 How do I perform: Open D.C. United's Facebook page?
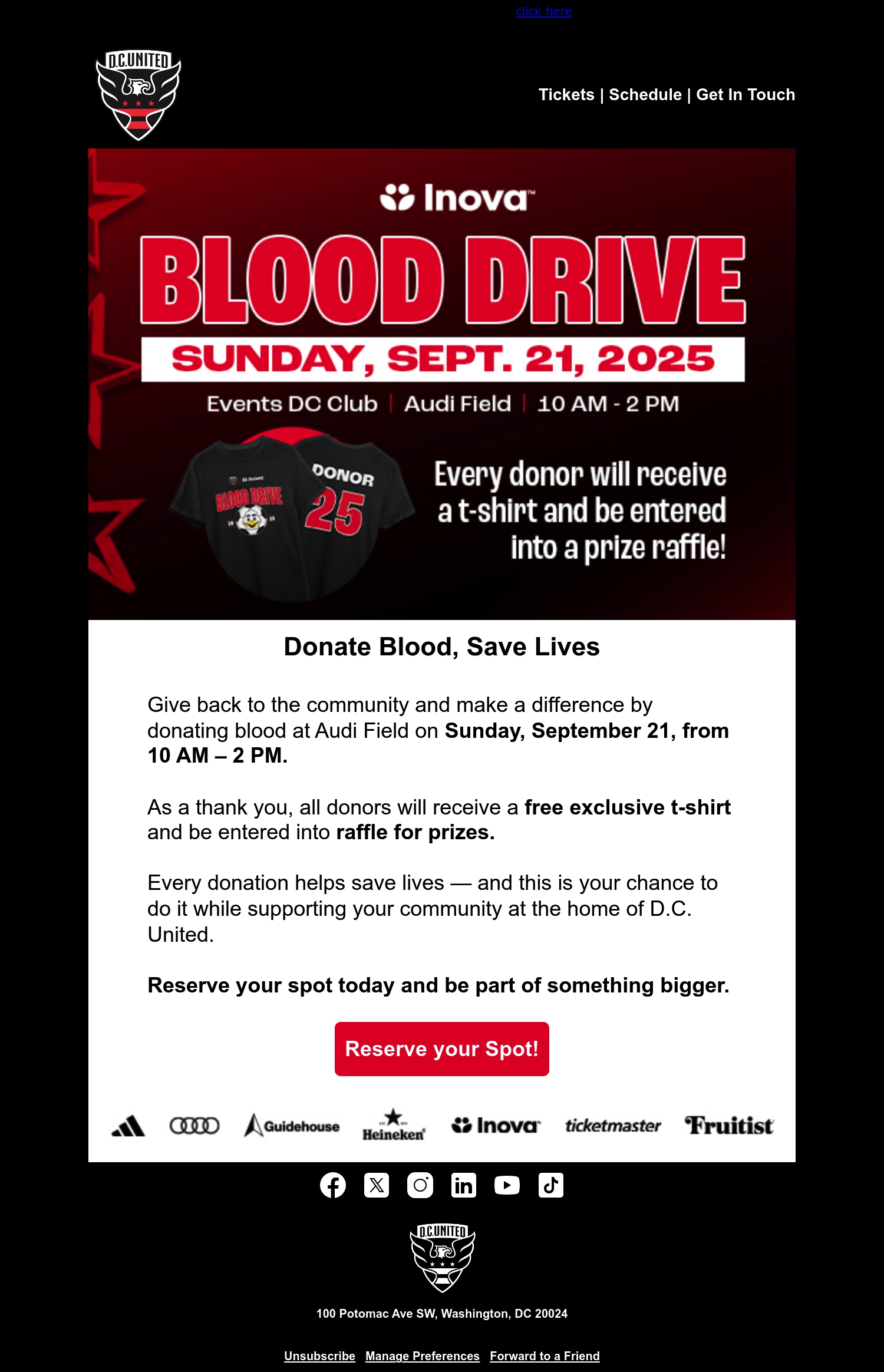pos(333,1185)
